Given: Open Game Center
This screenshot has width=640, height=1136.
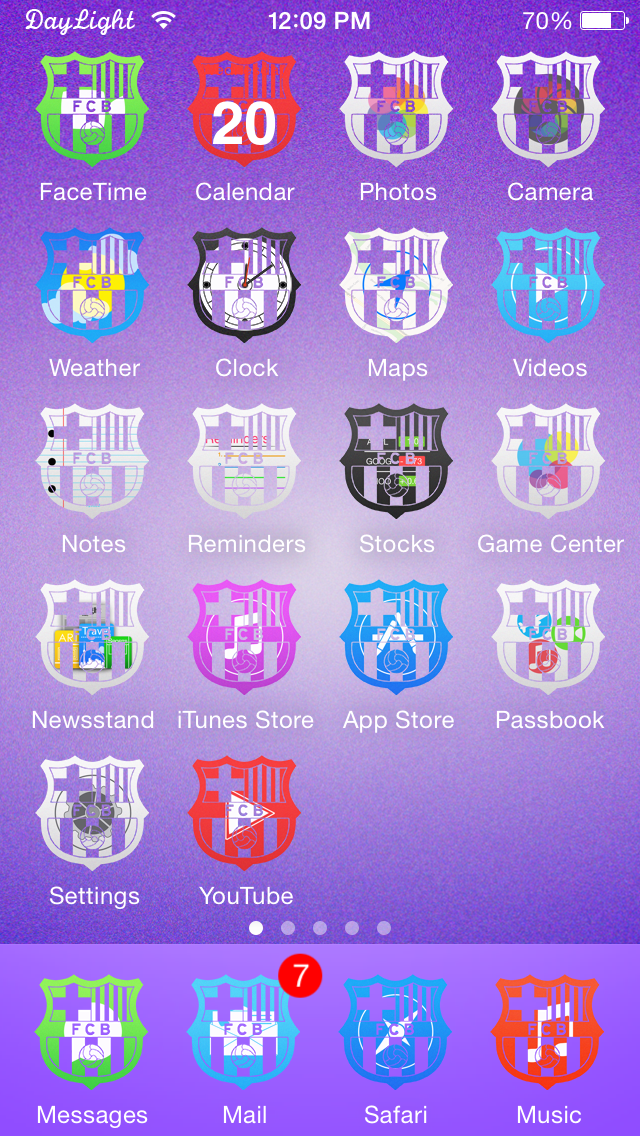Looking at the screenshot, I should click(550, 462).
